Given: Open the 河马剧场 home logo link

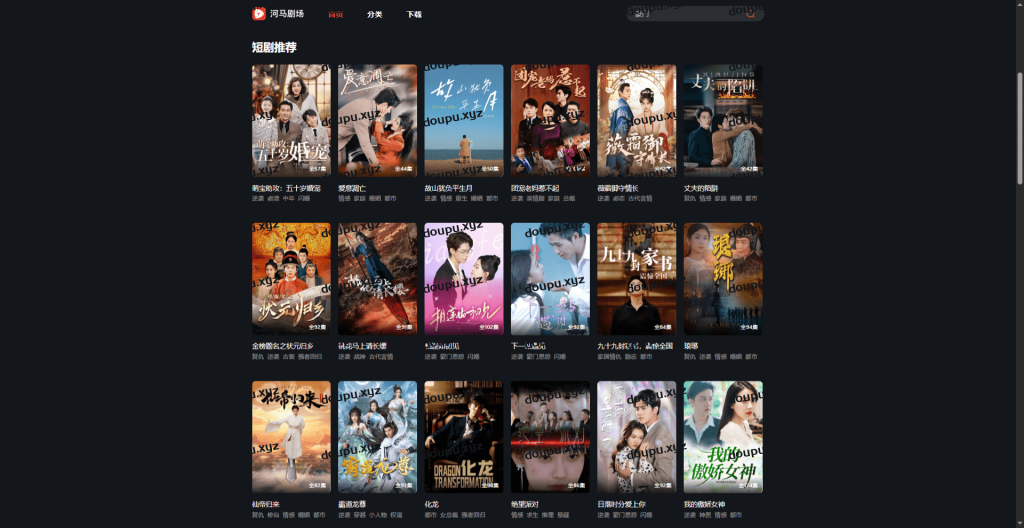Looking at the screenshot, I should (278, 14).
